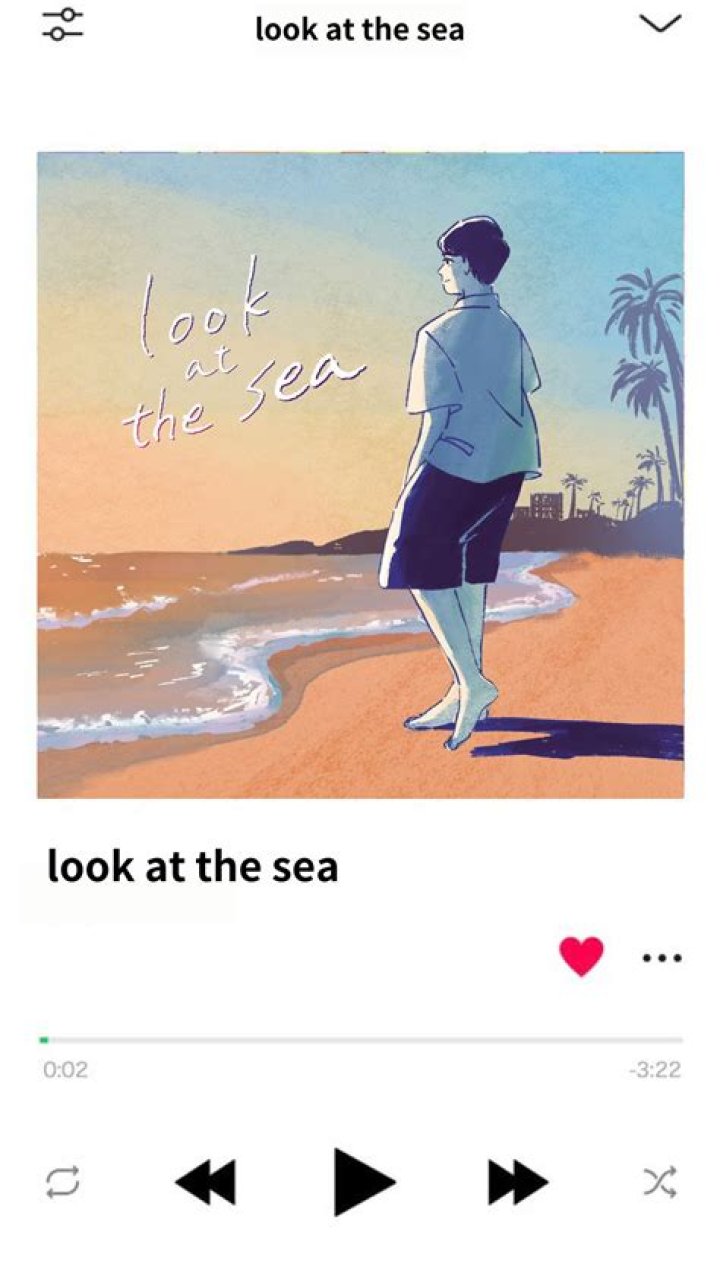This screenshot has width=720, height=1279.
Task: Skip forward to the next track
Action: [517, 1183]
